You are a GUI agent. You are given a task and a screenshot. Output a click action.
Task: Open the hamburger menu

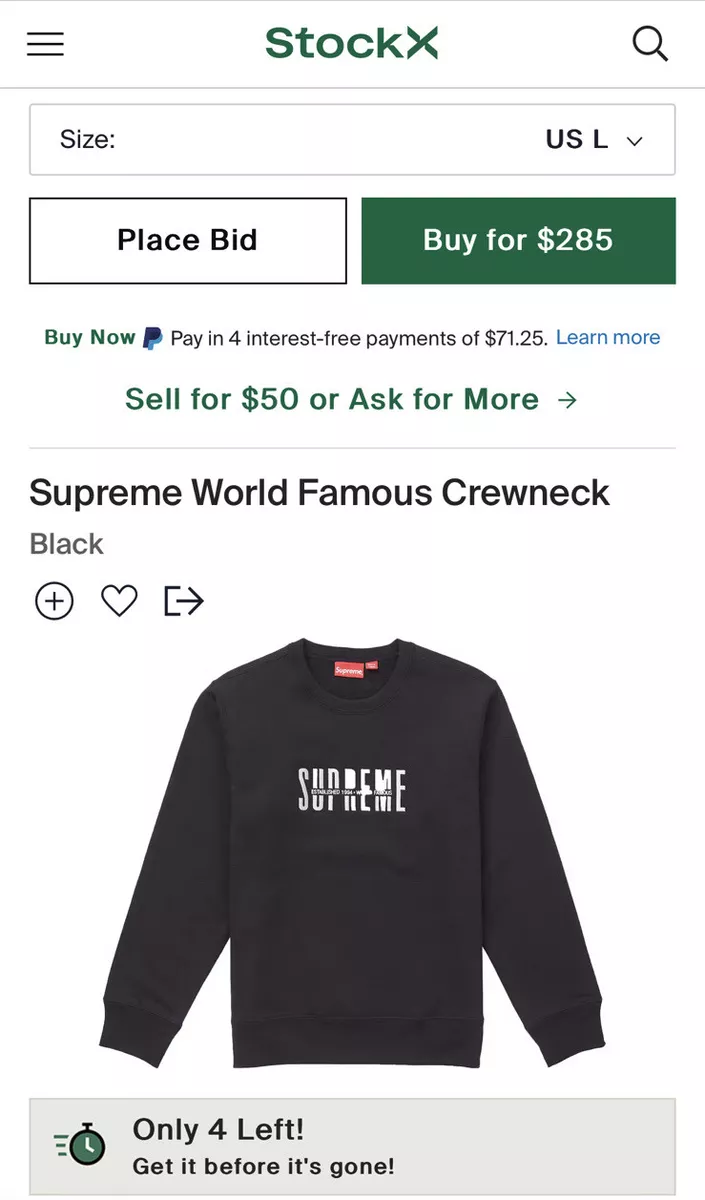point(45,44)
